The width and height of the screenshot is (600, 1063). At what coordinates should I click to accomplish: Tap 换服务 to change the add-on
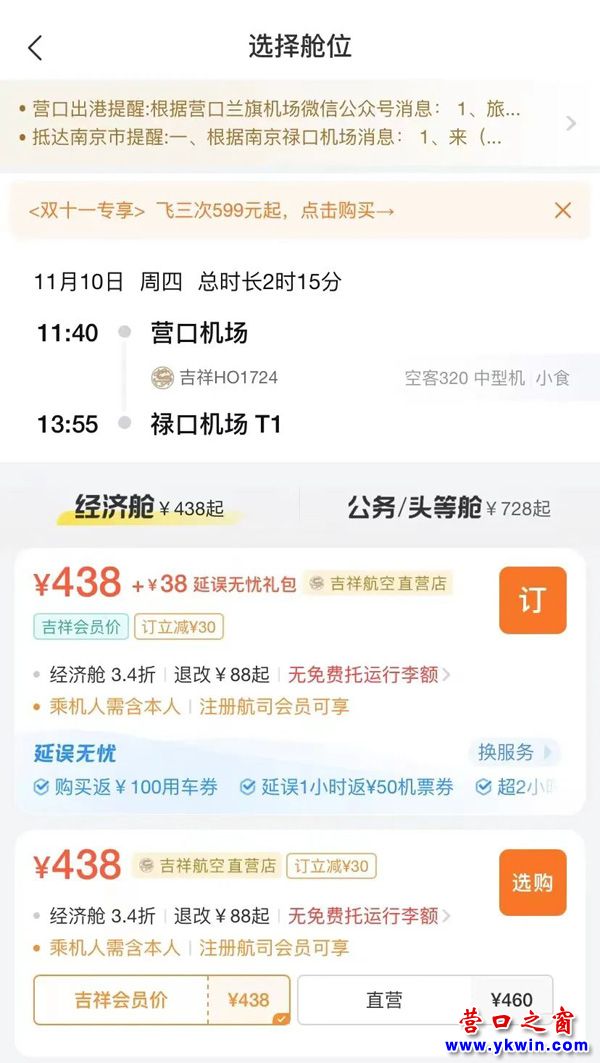coord(512,752)
